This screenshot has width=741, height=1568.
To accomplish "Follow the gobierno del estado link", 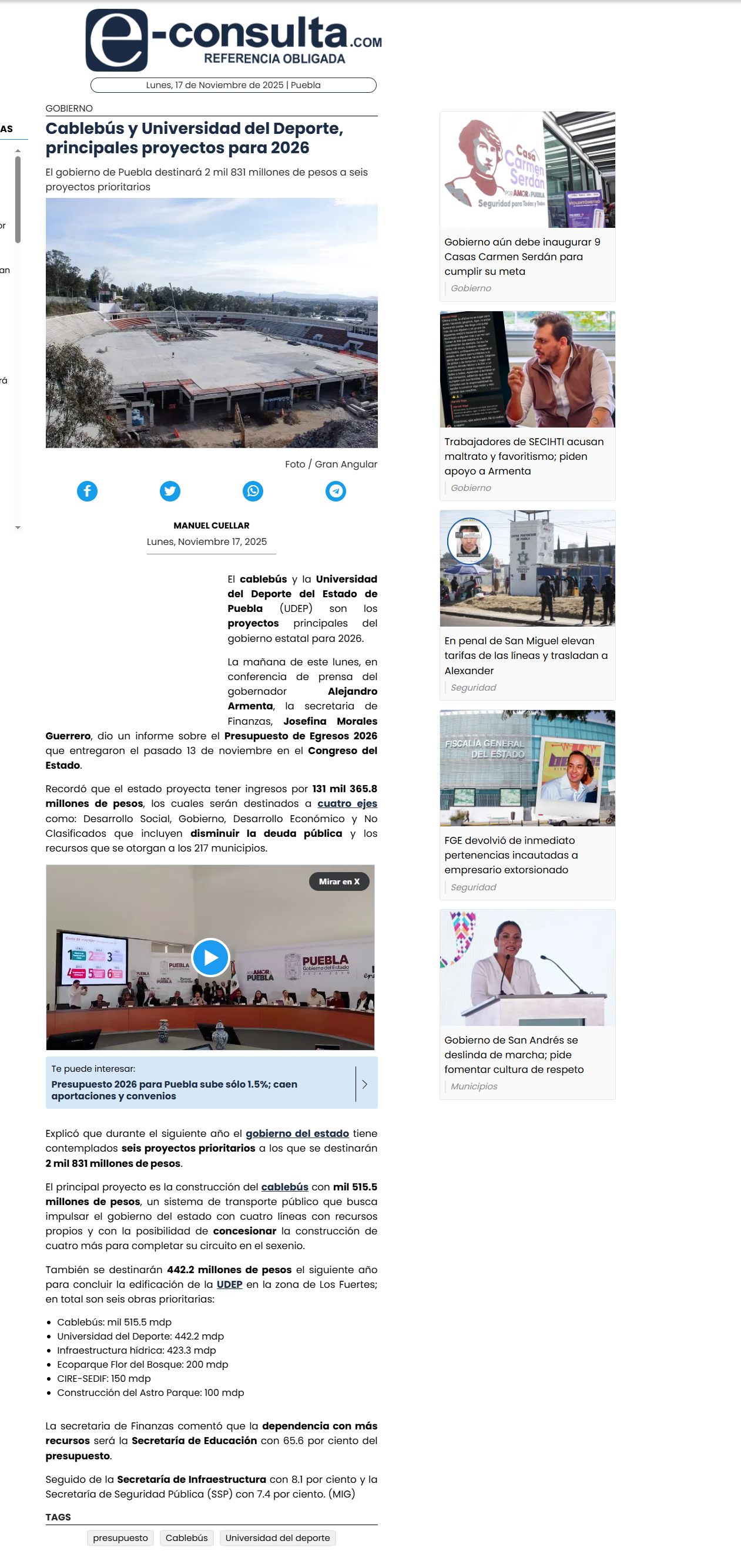I will [297, 1133].
